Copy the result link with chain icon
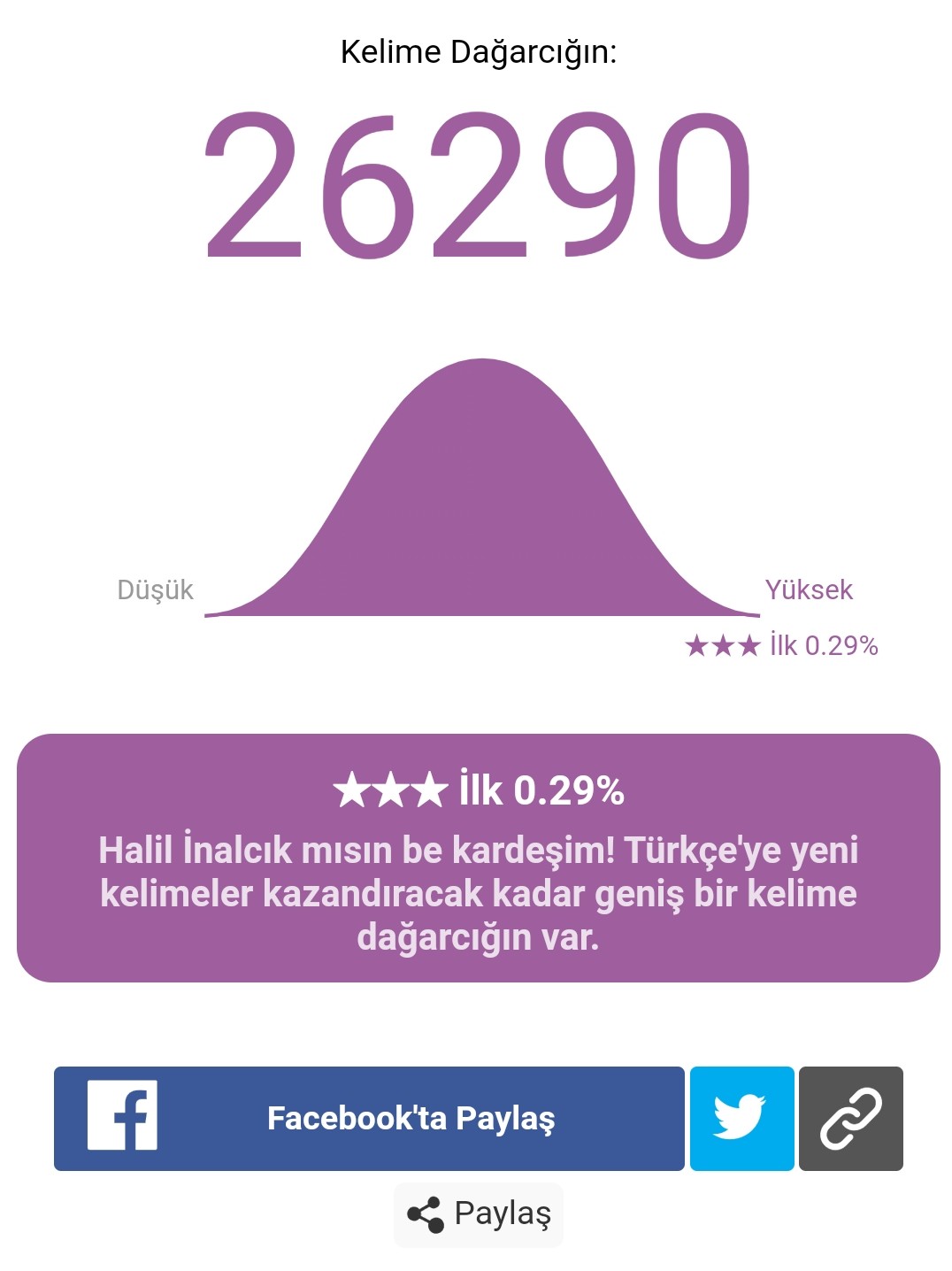The width and height of the screenshot is (952, 1271). pyautogui.click(x=851, y=1118)
